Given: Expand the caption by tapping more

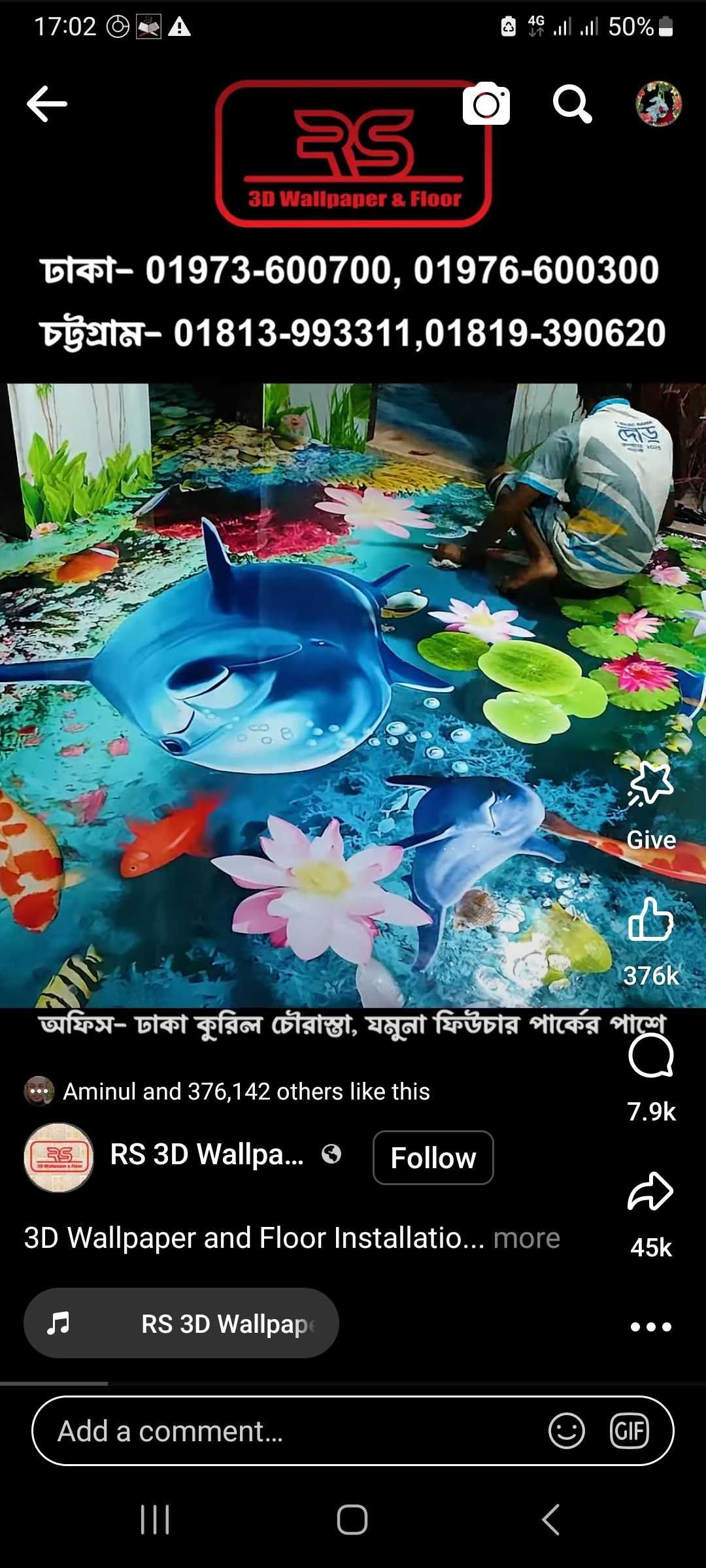Looking at the screenshot, I should (x=527, y=1238).
